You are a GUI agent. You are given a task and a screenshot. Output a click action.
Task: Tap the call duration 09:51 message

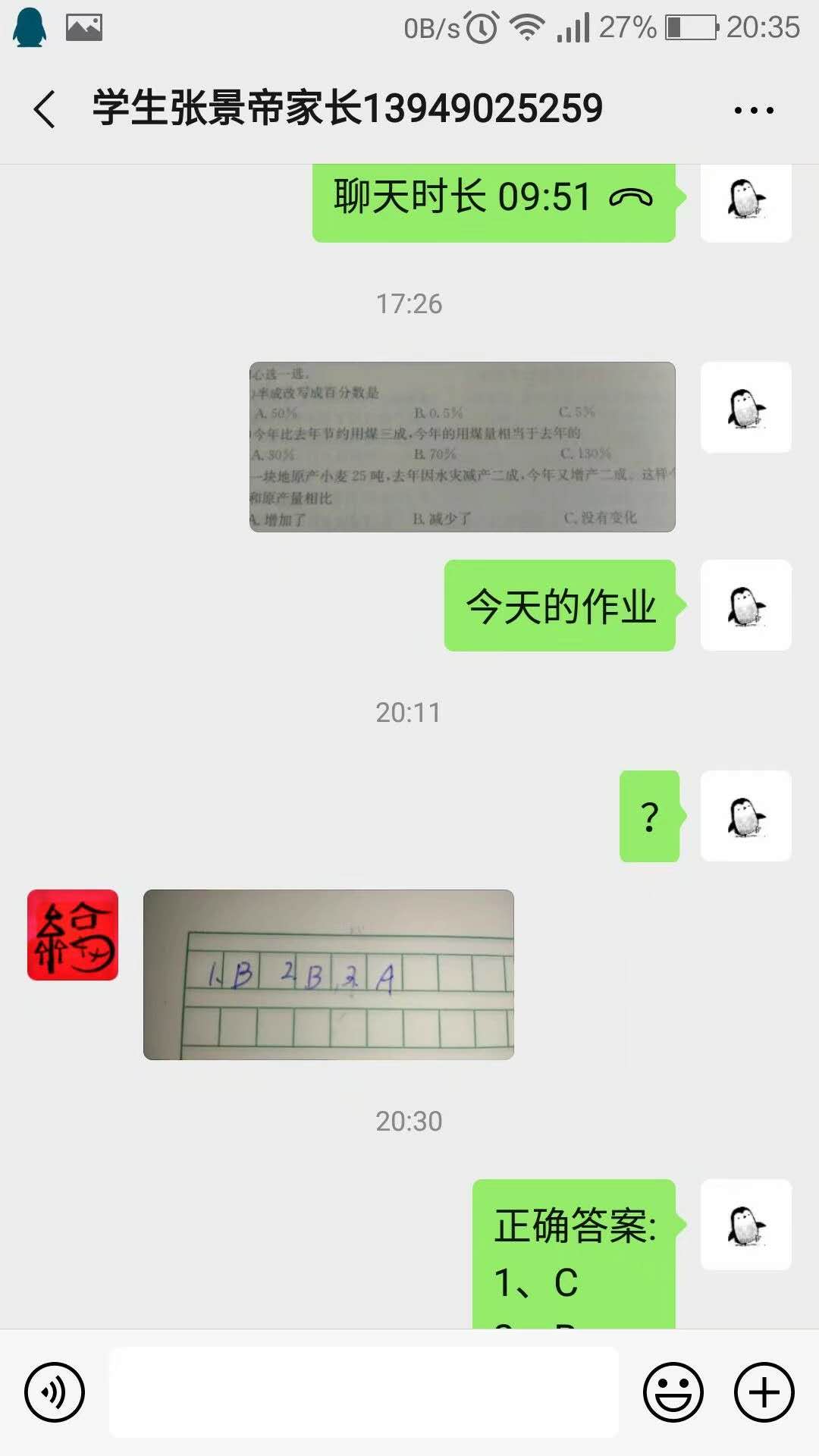click(493, 199)
